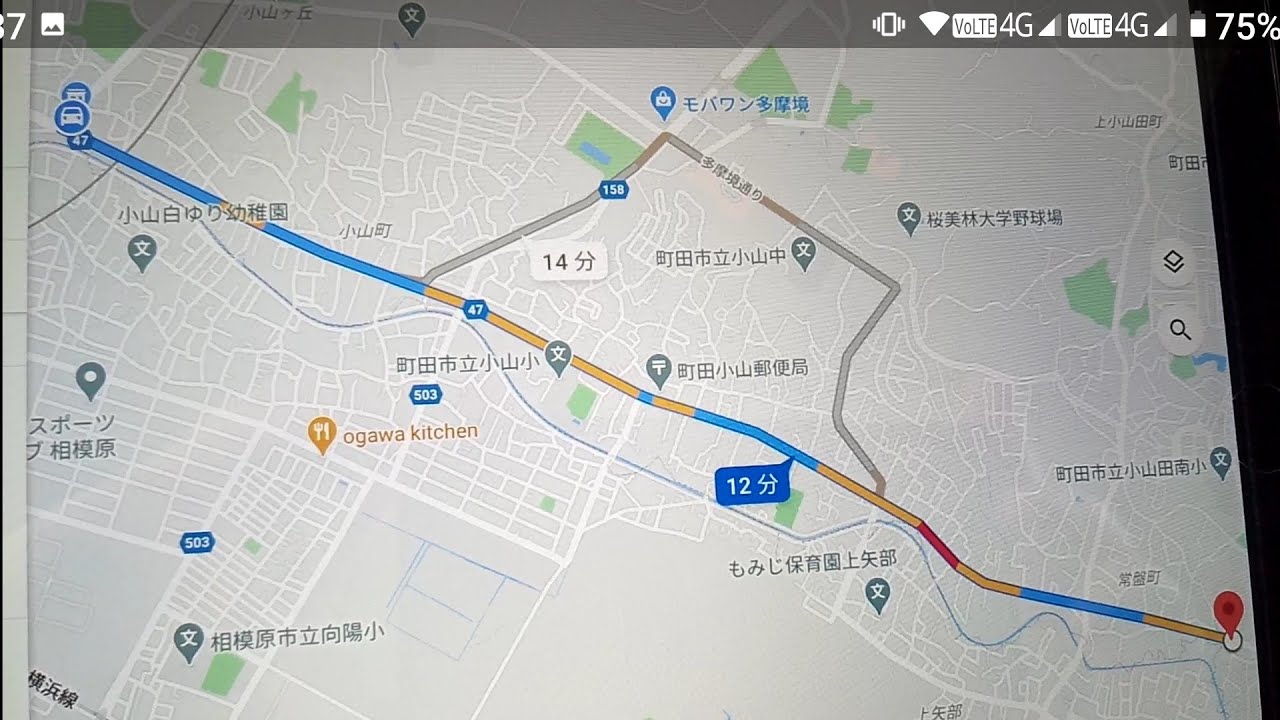Viewport: 1280px width, 720px height.
Task: Open the 町田市立小山小 school marker
Action: click(558, 356)
